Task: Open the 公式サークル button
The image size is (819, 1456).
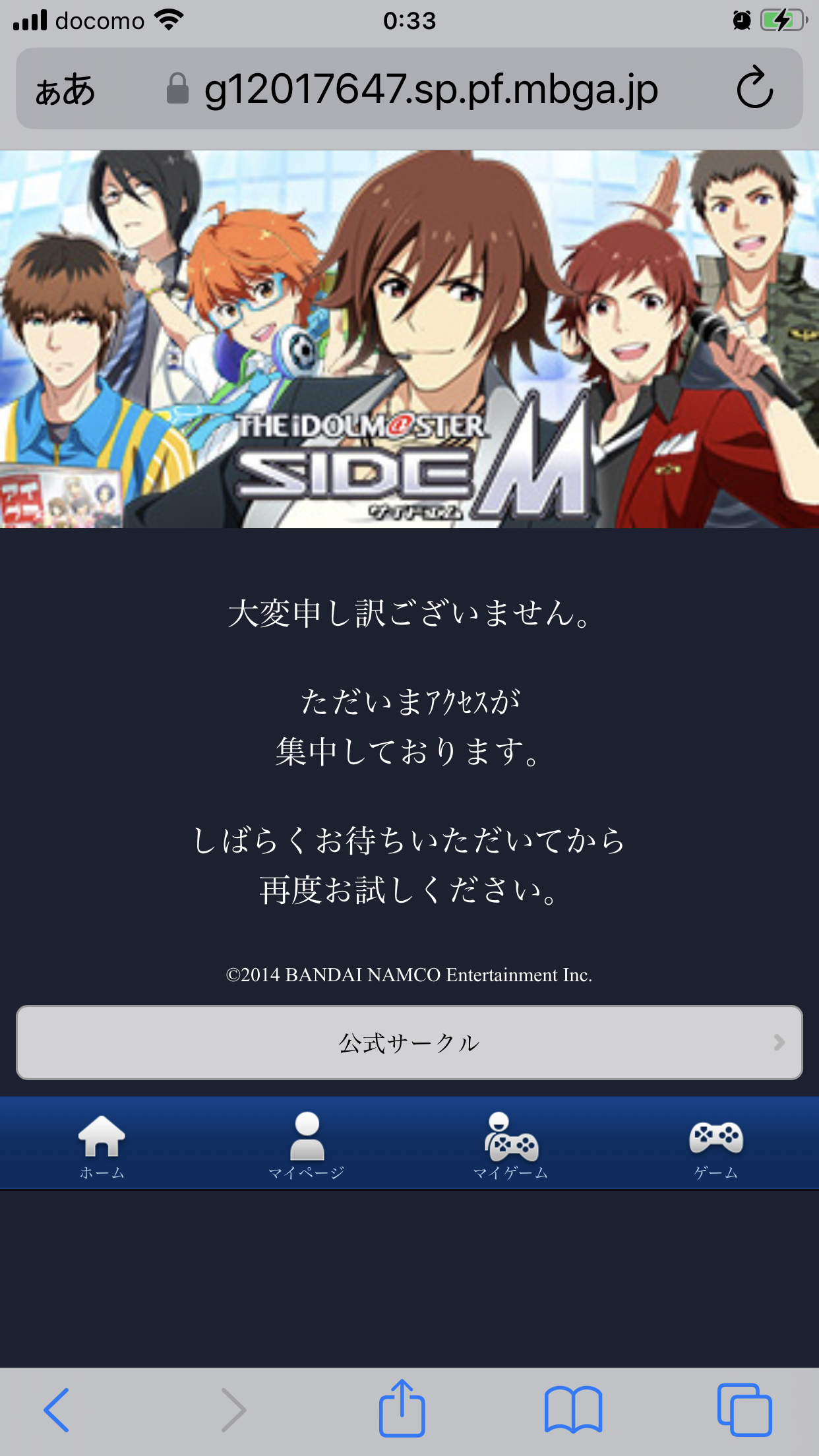Action: [x=409, y=1043]
